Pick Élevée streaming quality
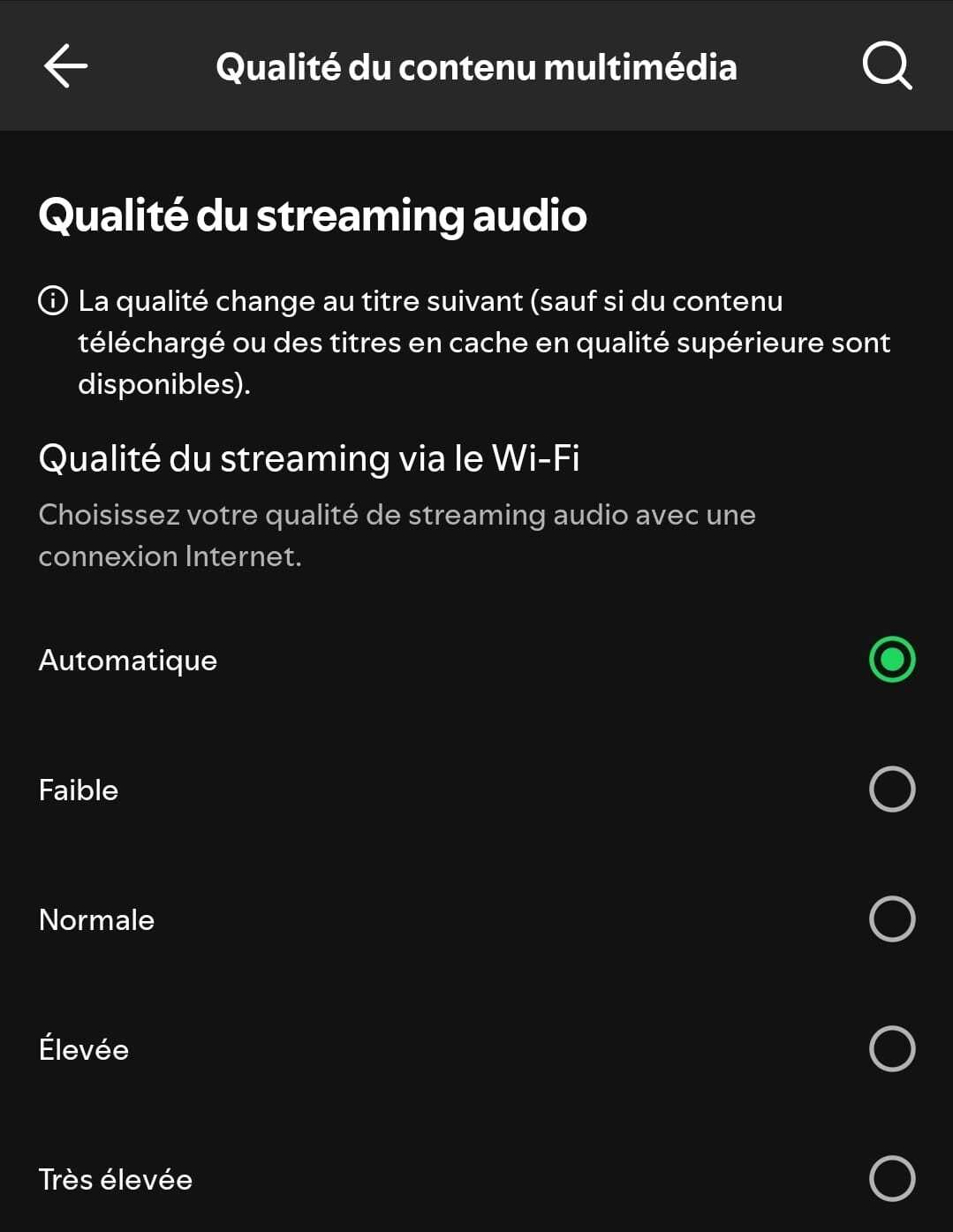The width and height of the screenshot is (953, 1232). tap(891, 1048)
